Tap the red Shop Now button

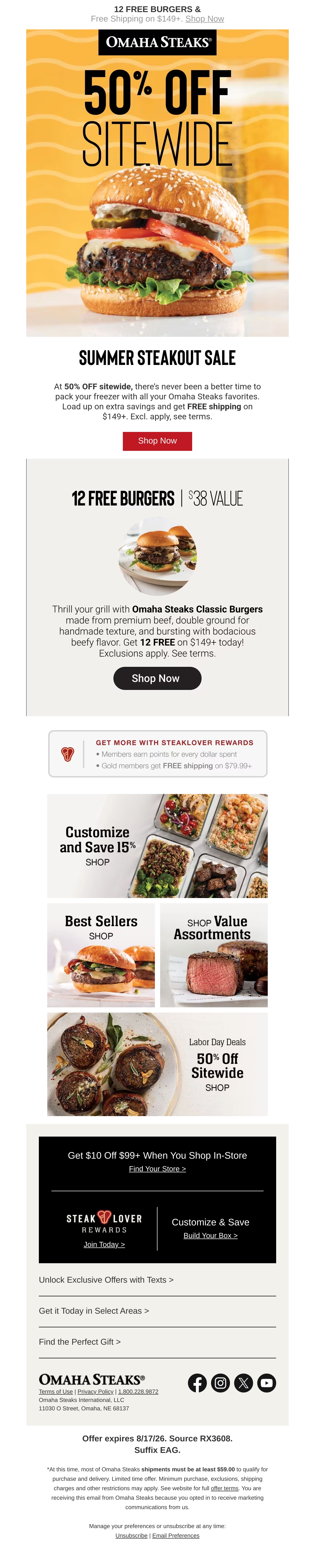coord(157,441)
